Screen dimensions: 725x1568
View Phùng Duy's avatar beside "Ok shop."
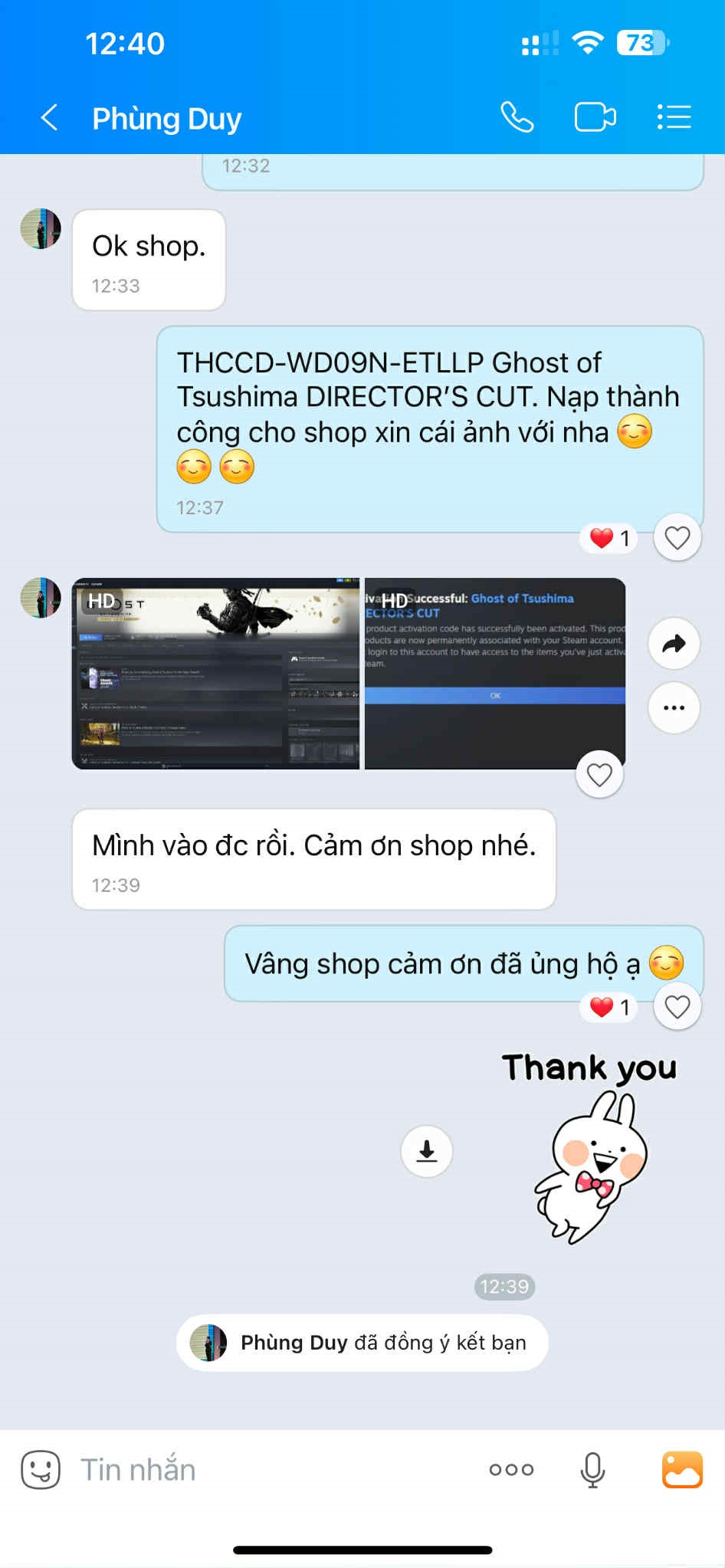point(41,229)
